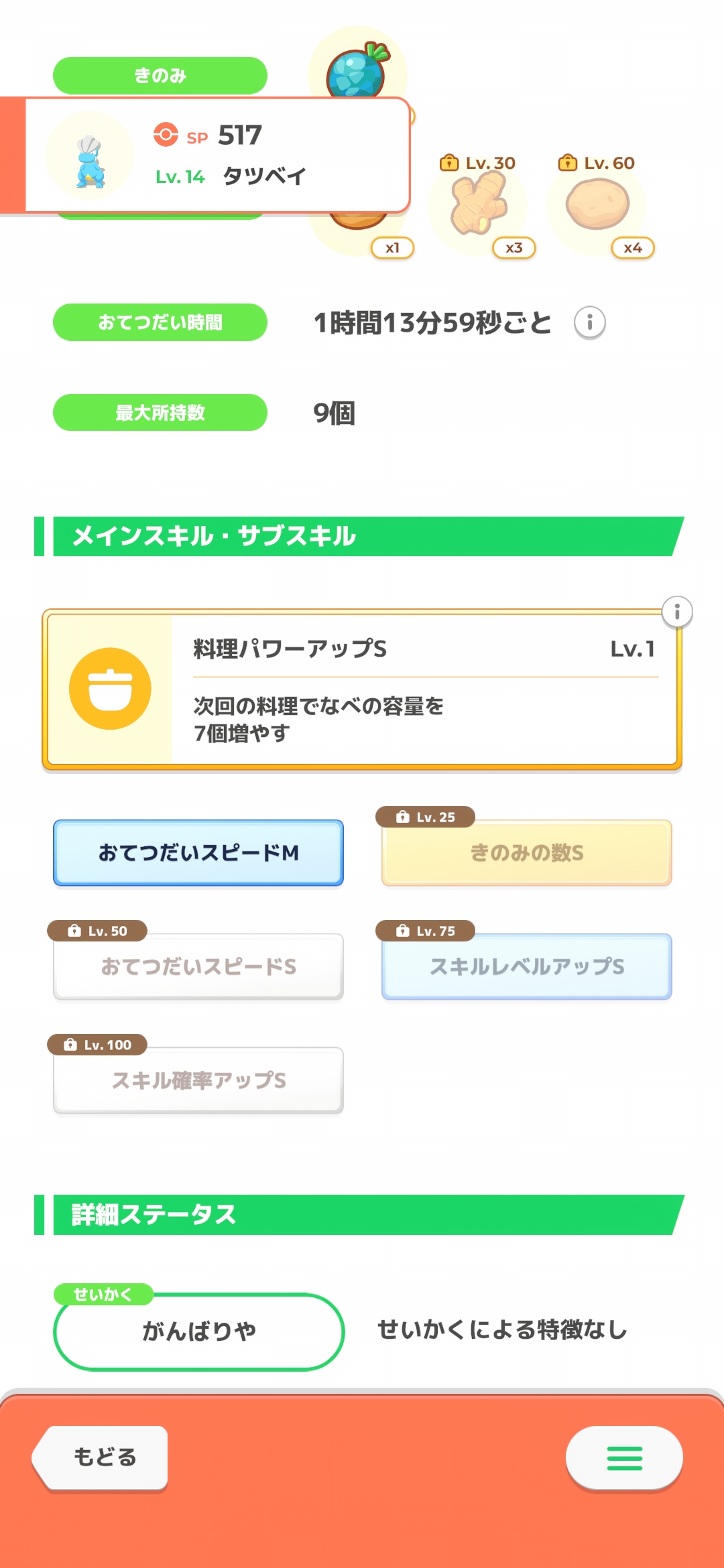Open info icon next to おてつだい時間
The width and height of the screenshot is (724, 1568).
pos(589,323)
